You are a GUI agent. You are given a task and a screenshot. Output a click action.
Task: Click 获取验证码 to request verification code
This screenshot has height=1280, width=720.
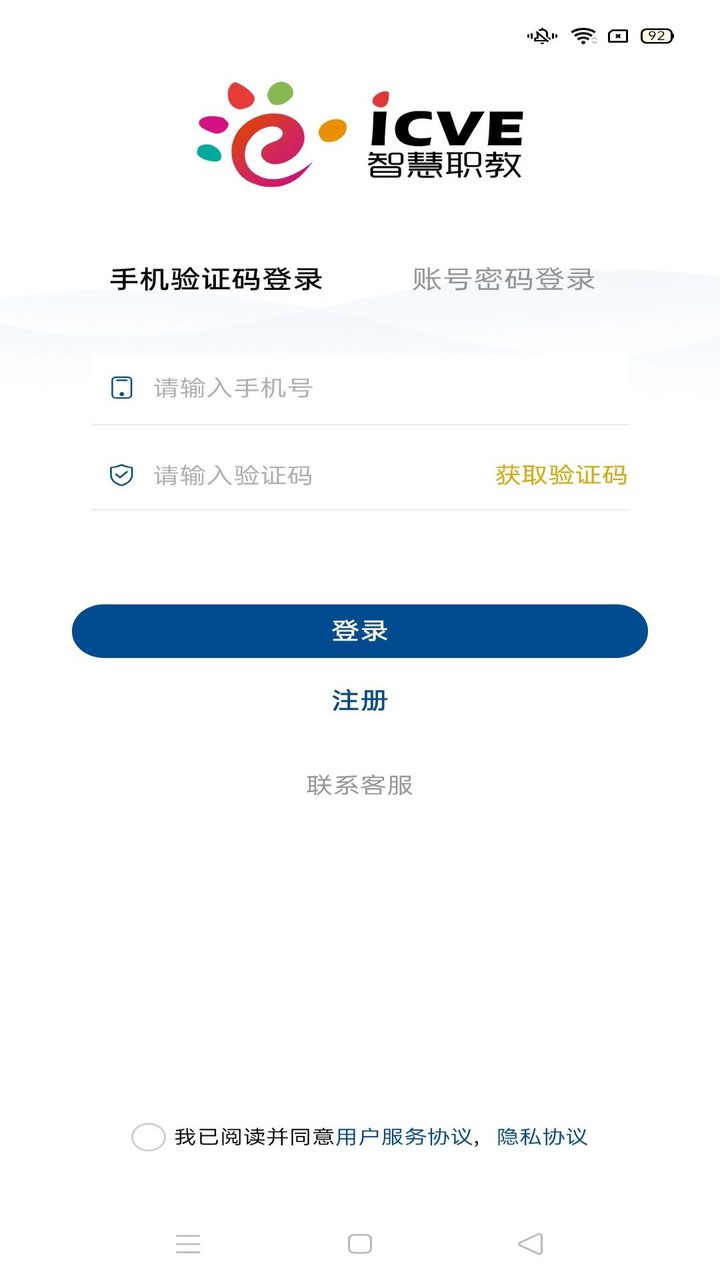click(560, 475)
